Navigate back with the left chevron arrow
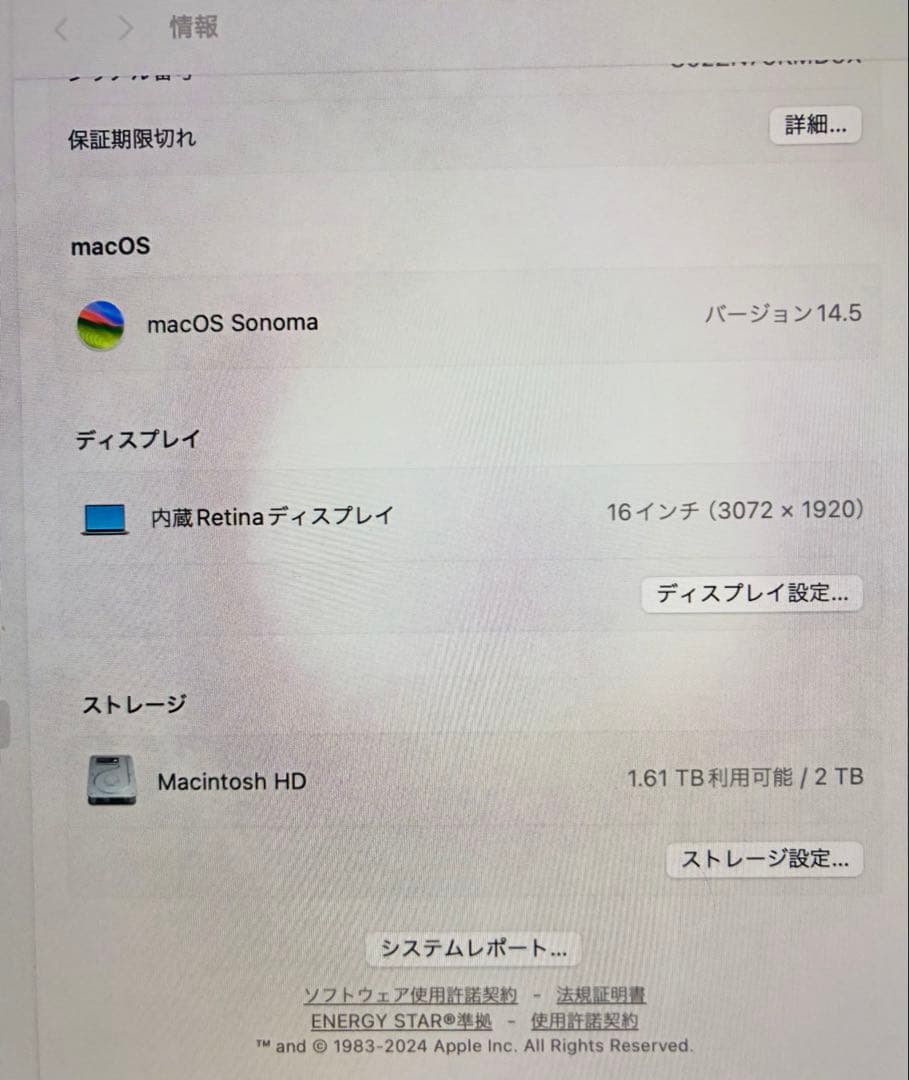This screenshot has height=1080, width=909. 61,30
